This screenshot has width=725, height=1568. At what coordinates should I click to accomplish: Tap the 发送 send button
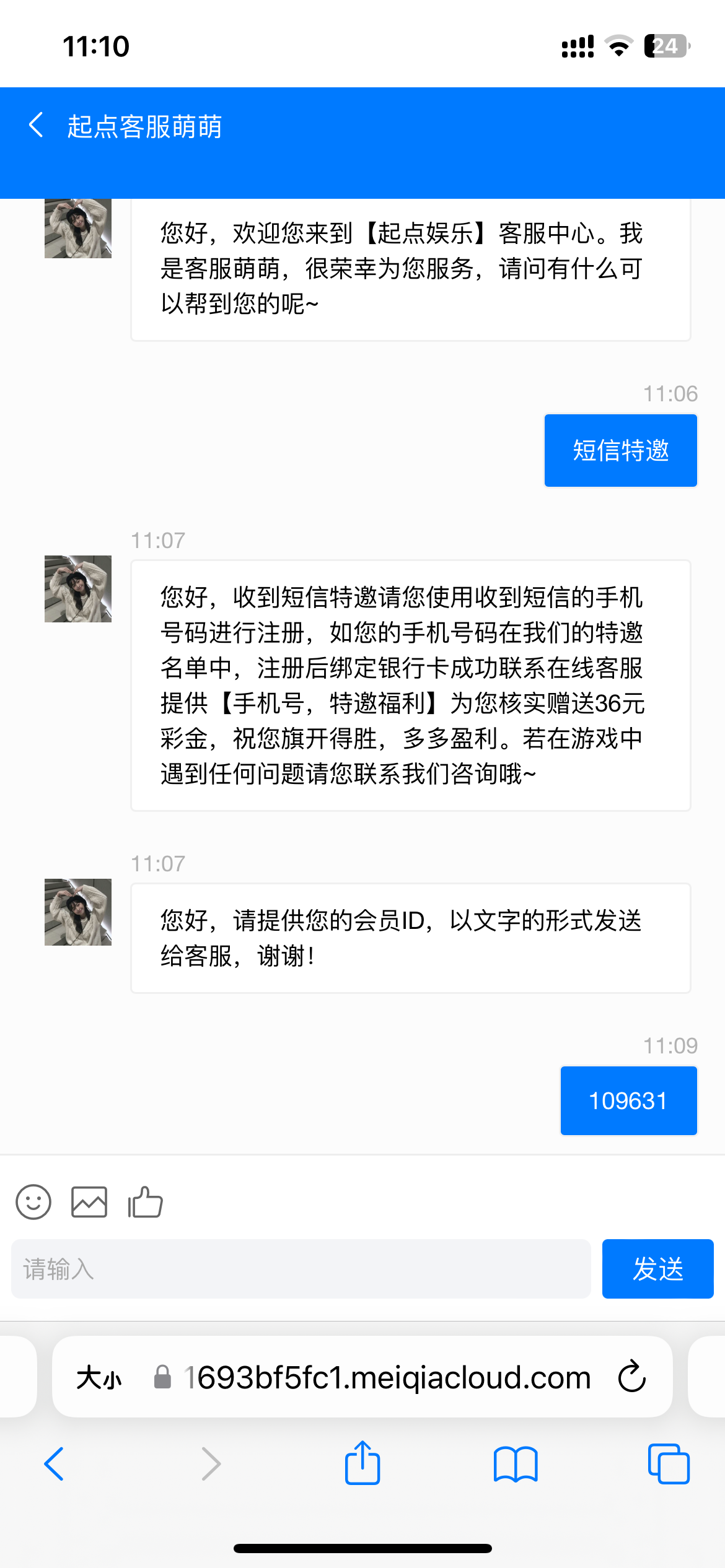(x=657, y=1269)
